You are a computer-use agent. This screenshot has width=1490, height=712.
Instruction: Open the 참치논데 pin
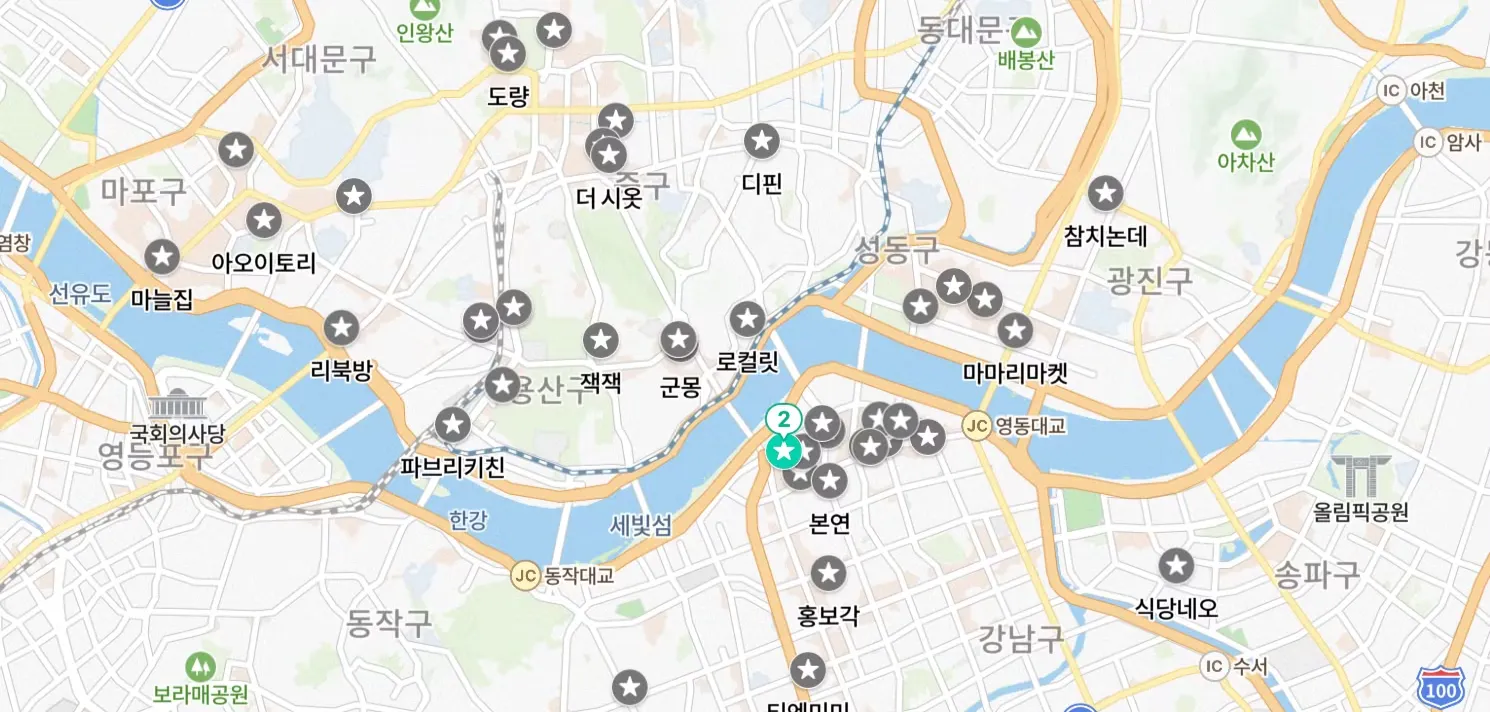click(1105, 194)
